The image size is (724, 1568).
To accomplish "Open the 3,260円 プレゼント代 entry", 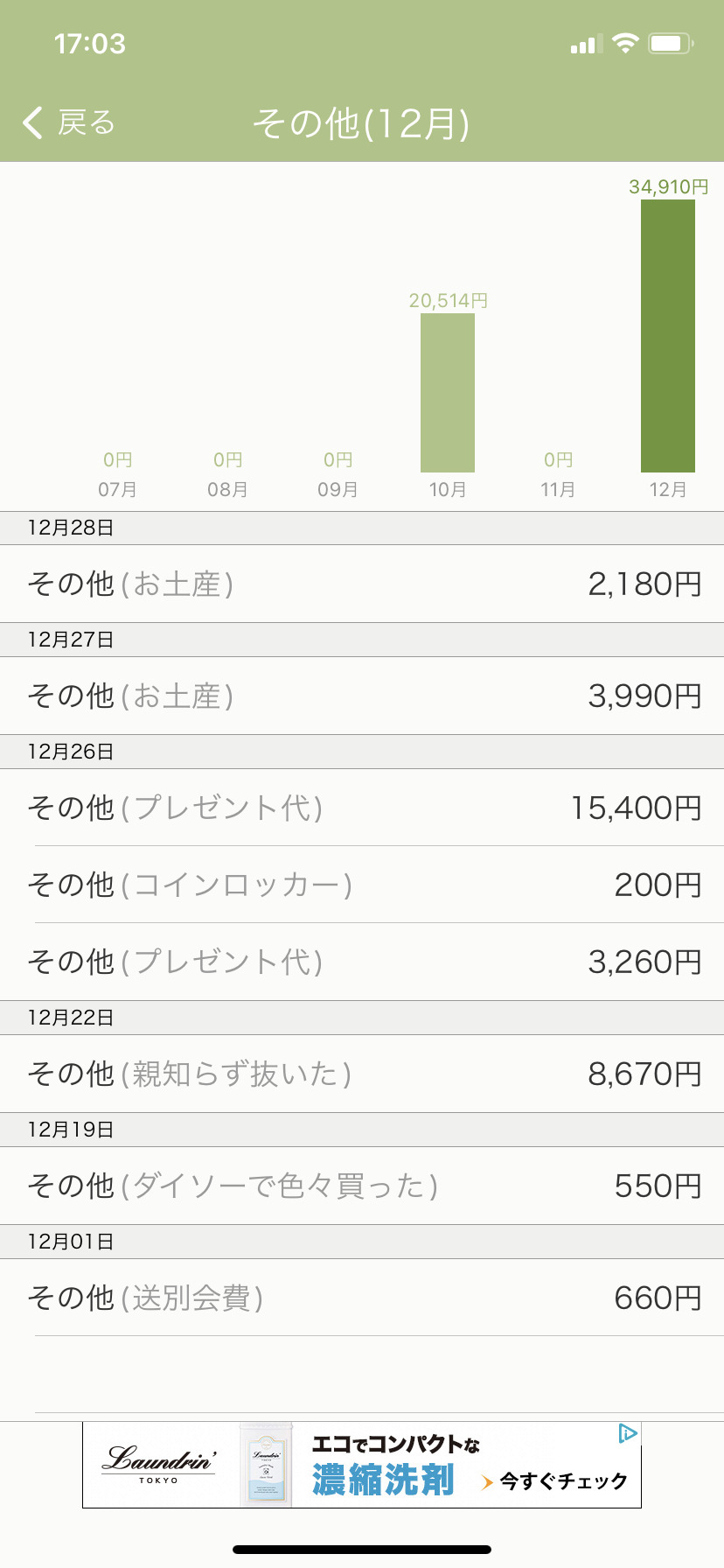I will tap(362, 962).
